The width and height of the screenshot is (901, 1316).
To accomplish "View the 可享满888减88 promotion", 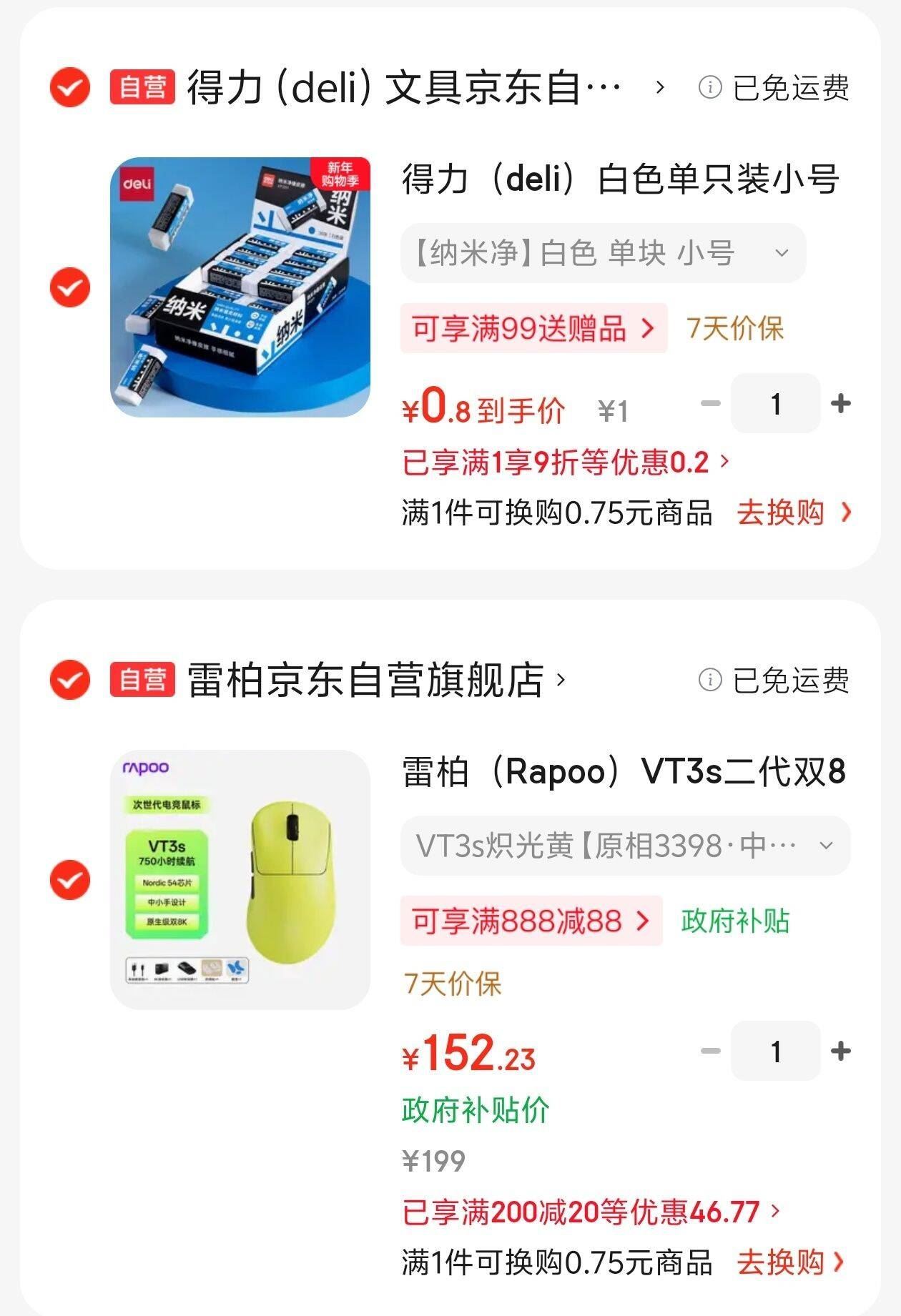I will point(531,921).
